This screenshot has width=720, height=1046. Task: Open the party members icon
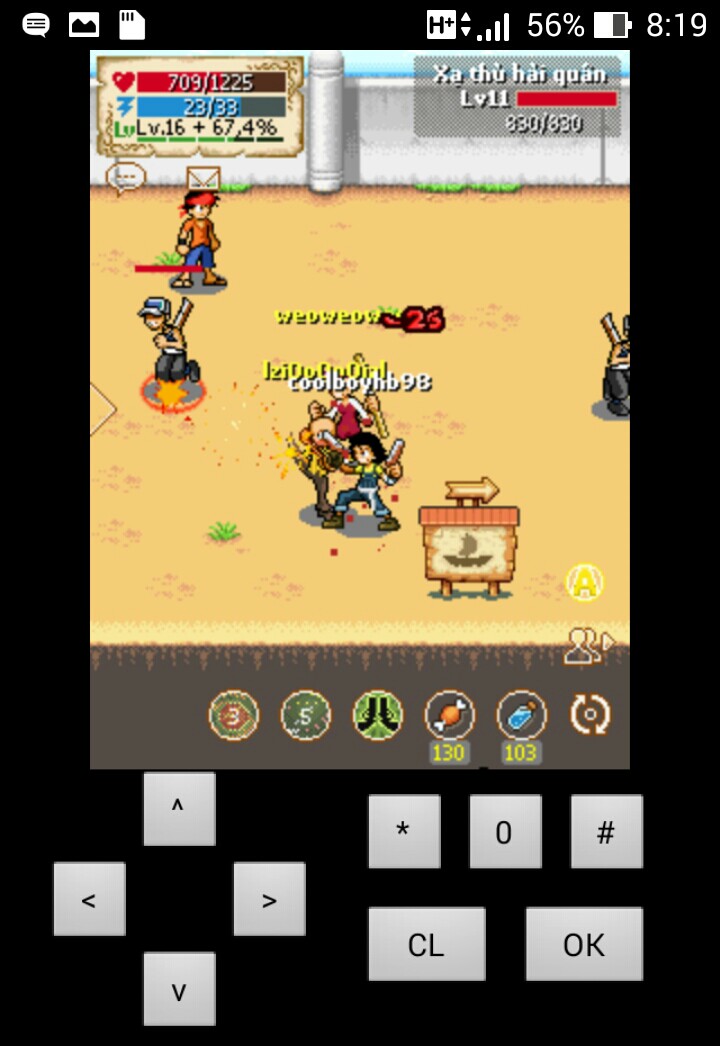tap(585, 645)
